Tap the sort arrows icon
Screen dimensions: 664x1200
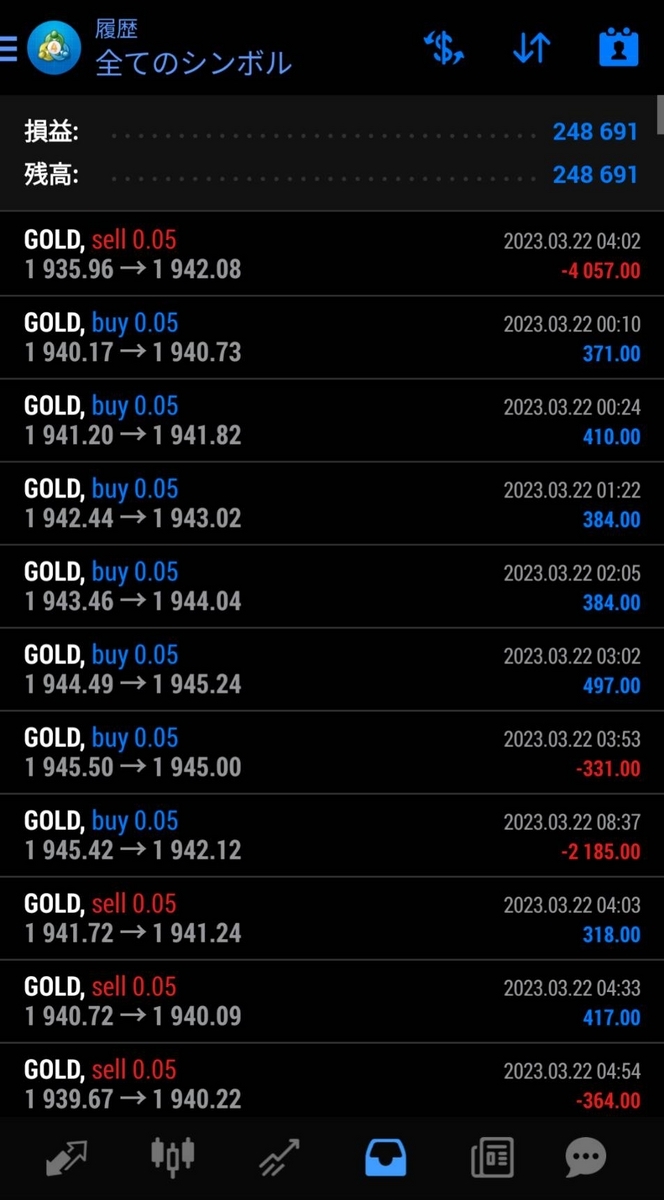pos(531,48)
